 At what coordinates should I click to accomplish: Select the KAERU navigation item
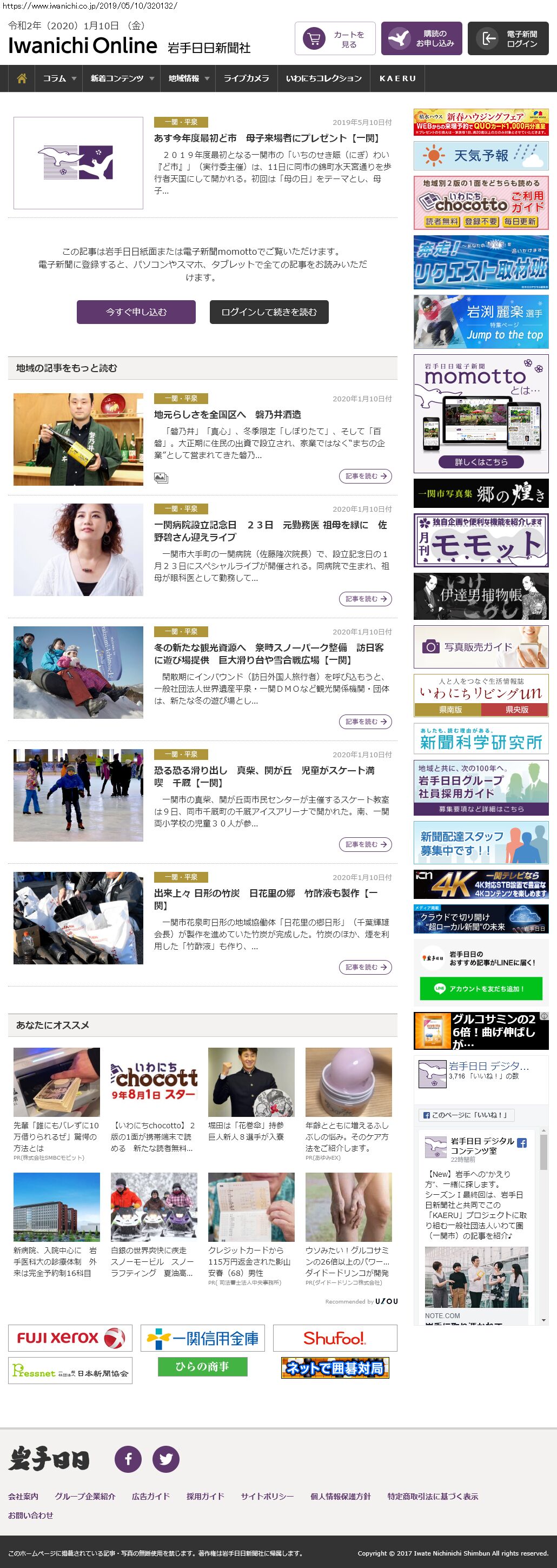(397, 78)
